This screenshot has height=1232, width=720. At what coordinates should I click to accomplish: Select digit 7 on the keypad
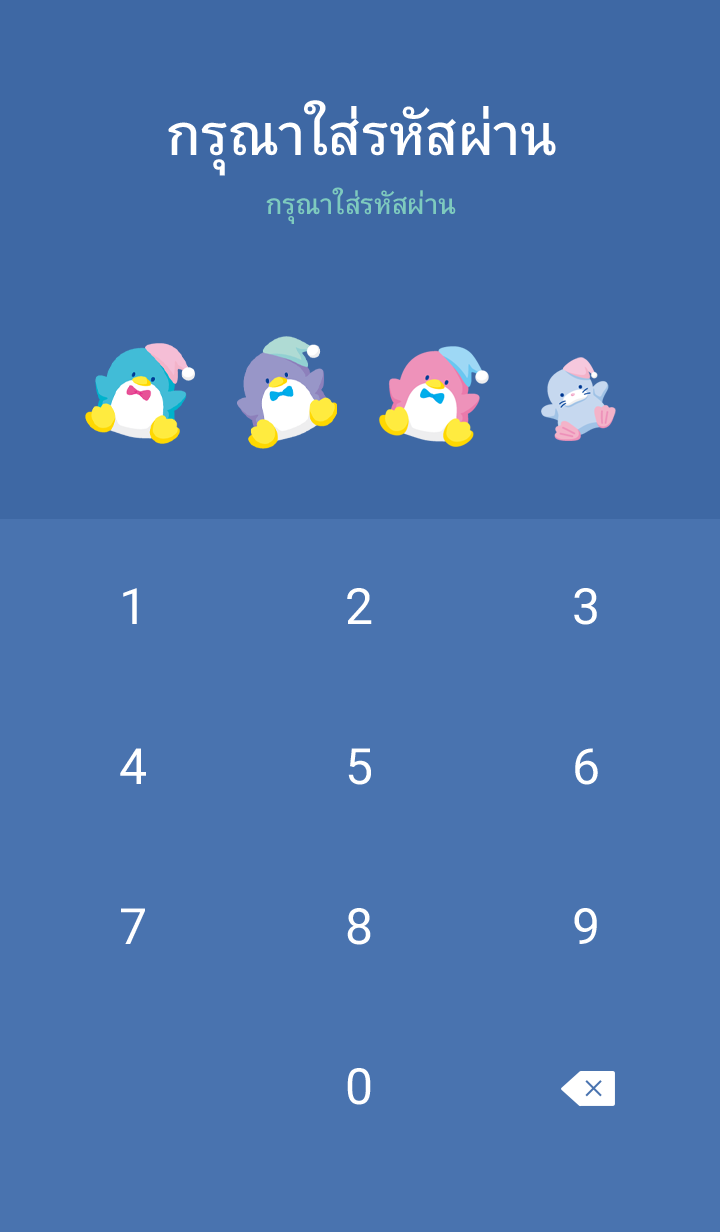(x=132, y=927)
